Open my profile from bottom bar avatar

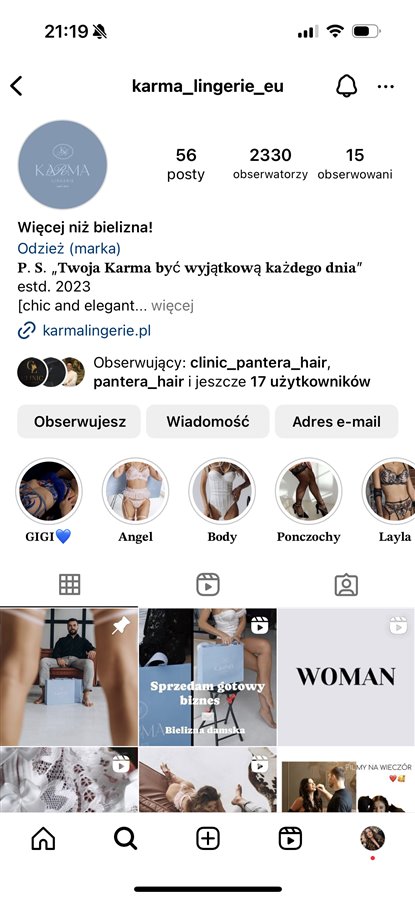[373, 839]
